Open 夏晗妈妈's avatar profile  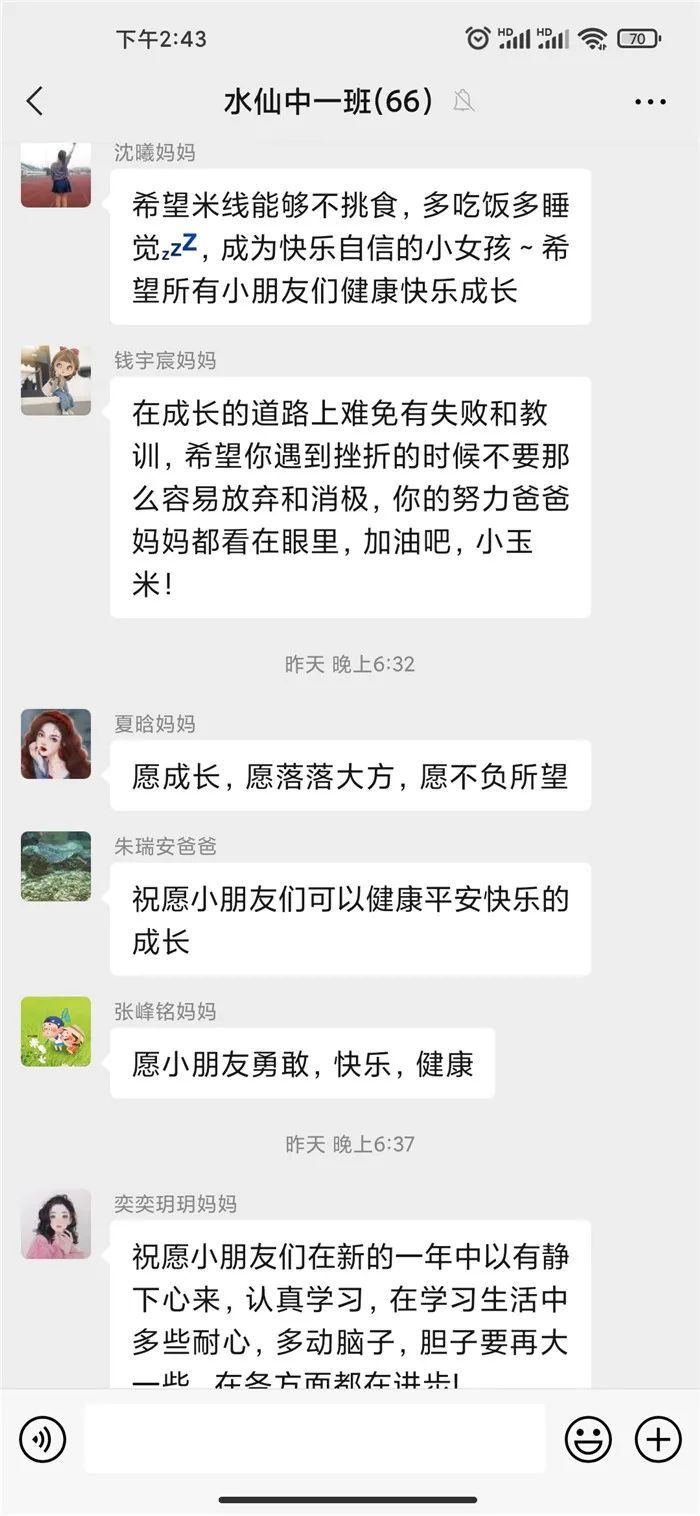click(x=56, y=744)
